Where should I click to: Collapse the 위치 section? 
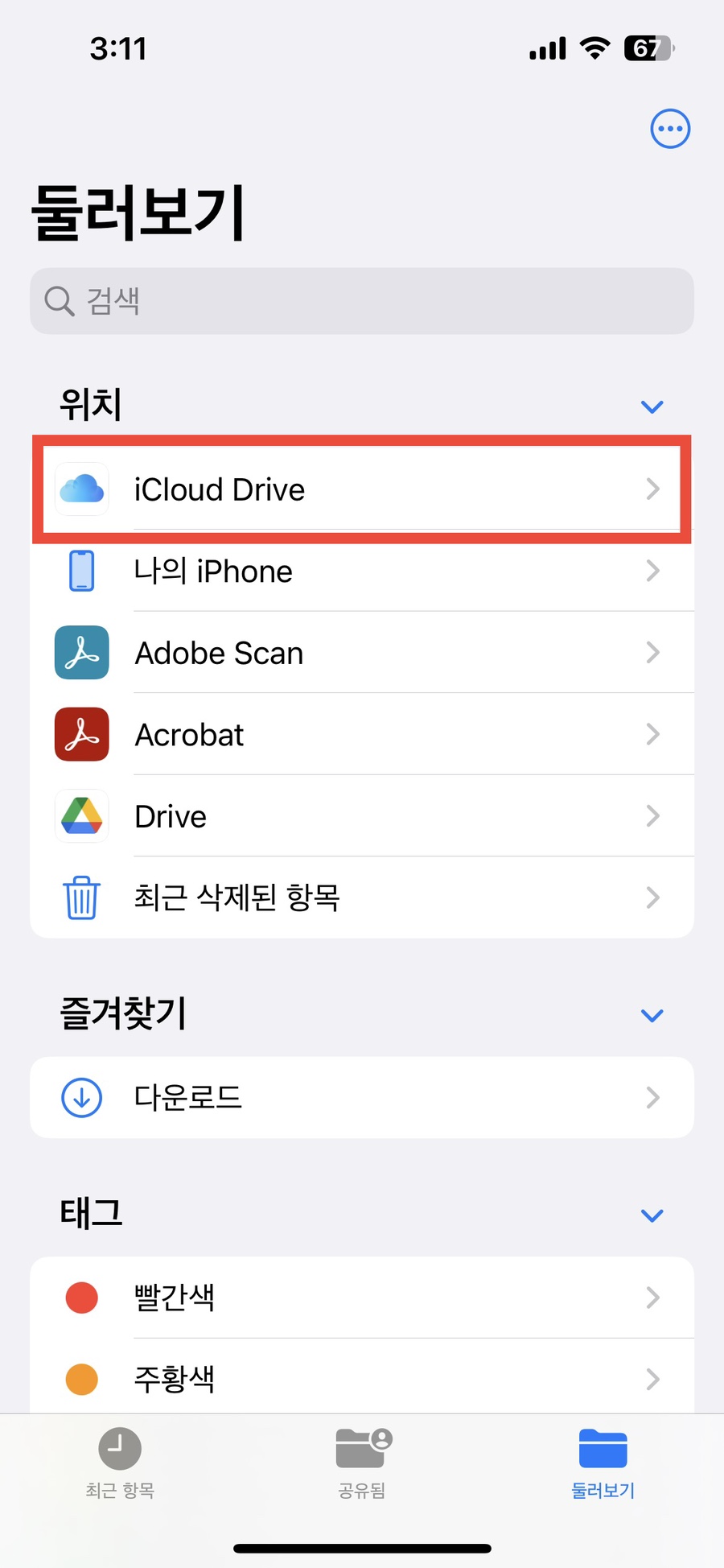coord(652,406)
